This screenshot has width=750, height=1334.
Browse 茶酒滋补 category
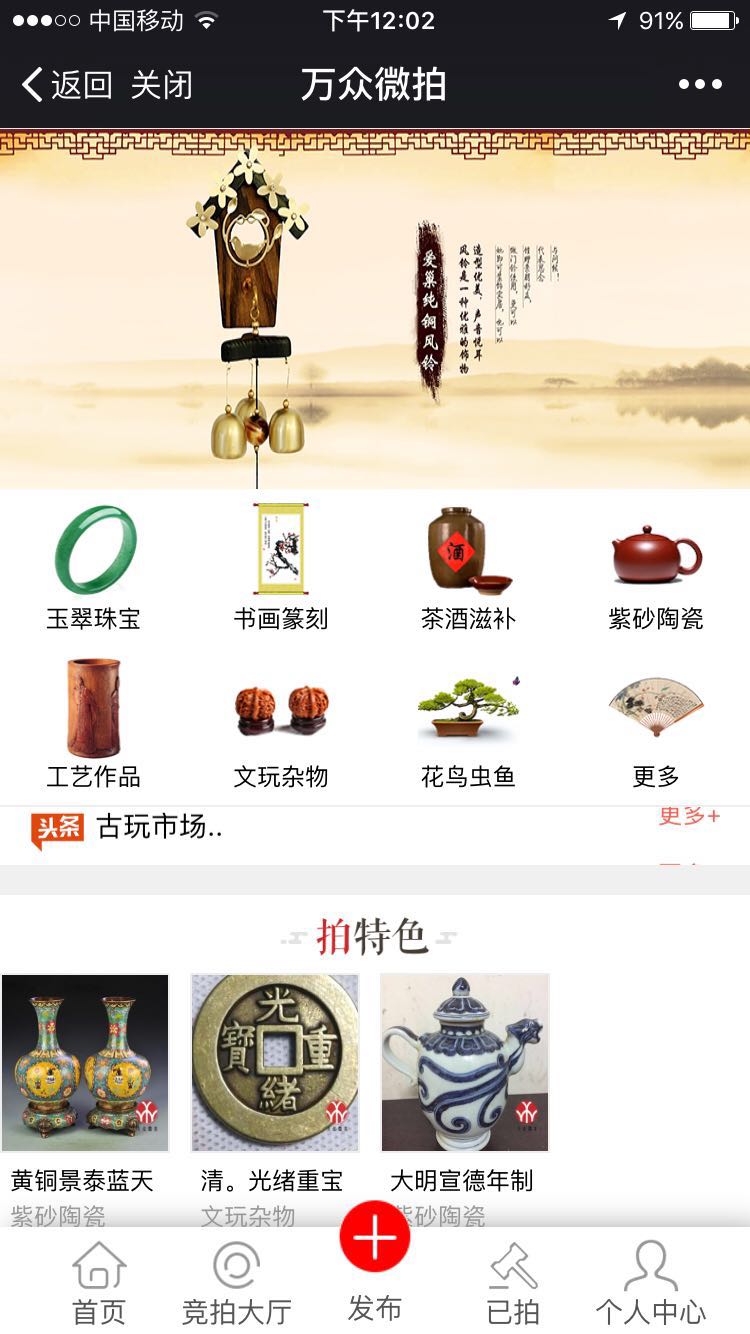click(x=468, y=568)
